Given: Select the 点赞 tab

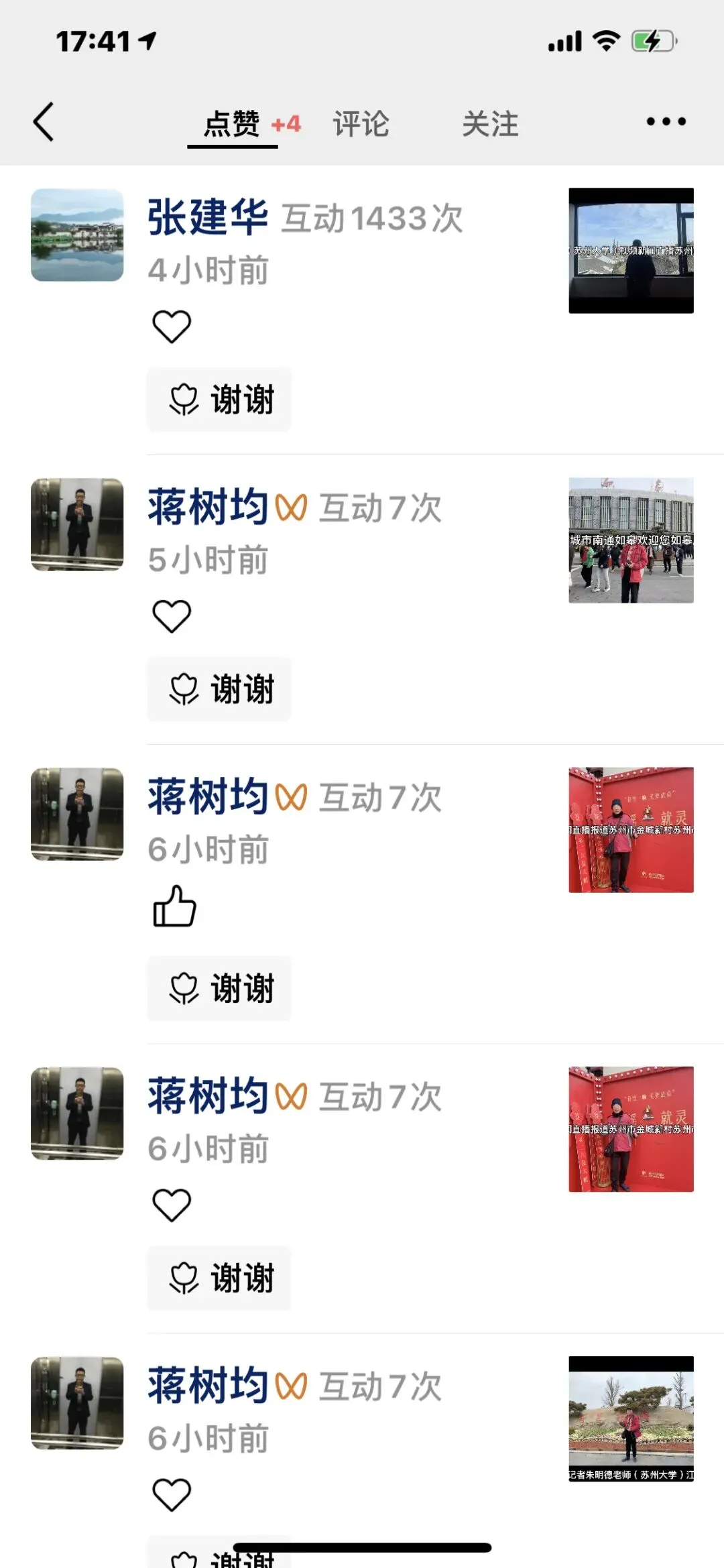Looking at the screenshot, I should point(232,124).
